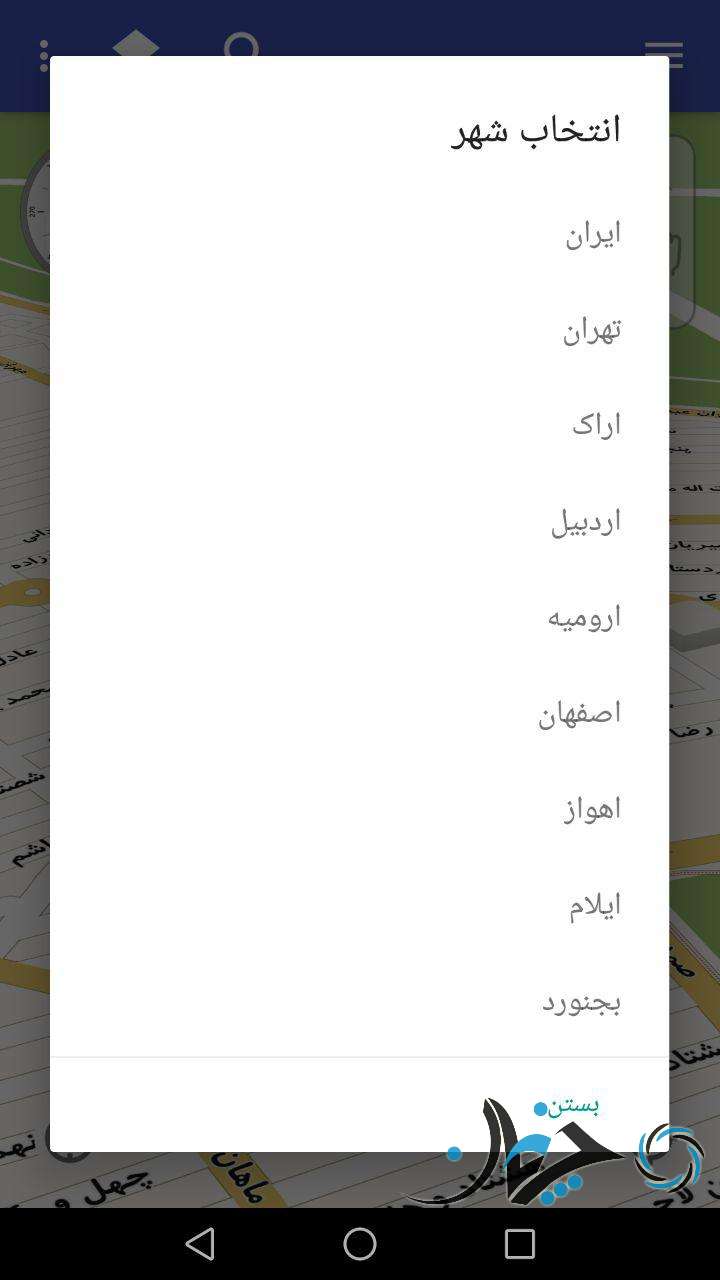
Task: Select ایران from the city list
Action: pyautogui.click(x=592, y=234)
